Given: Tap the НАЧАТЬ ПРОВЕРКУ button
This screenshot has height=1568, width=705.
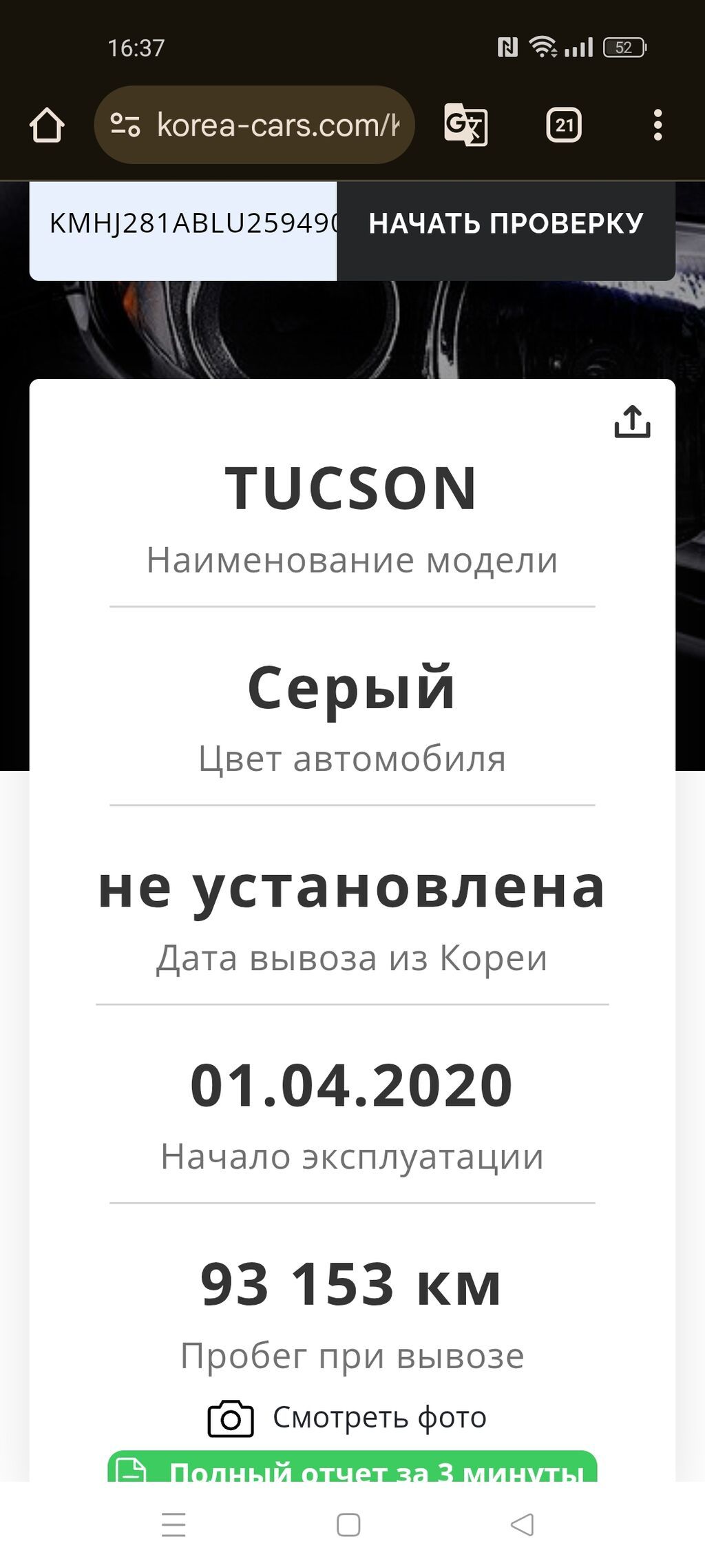Looking at the screenshot, I should 505,225.
